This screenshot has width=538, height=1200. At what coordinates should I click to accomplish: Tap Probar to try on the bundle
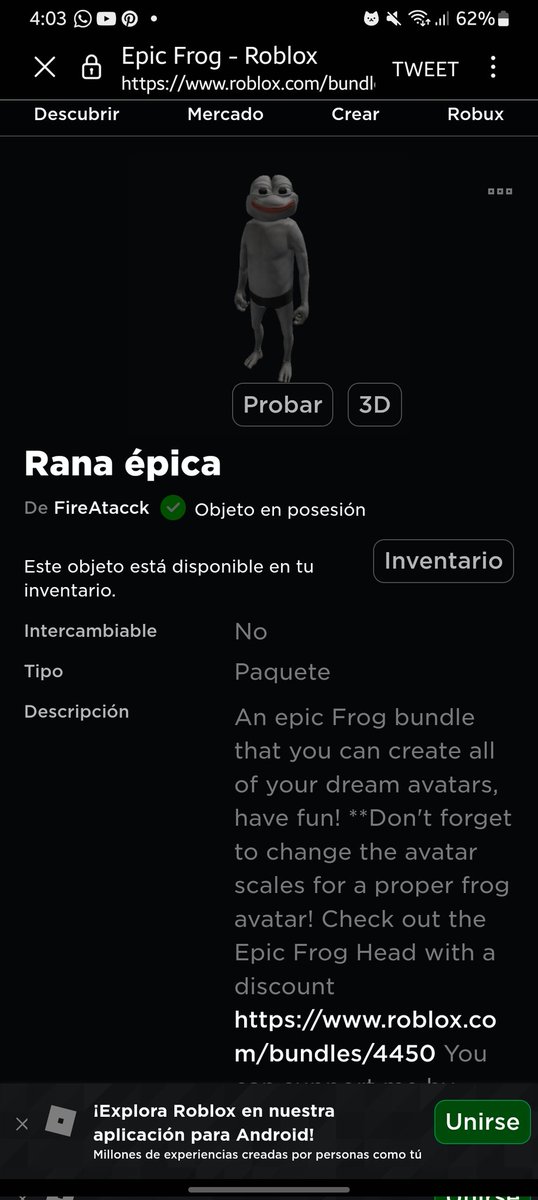coord(283,405)
